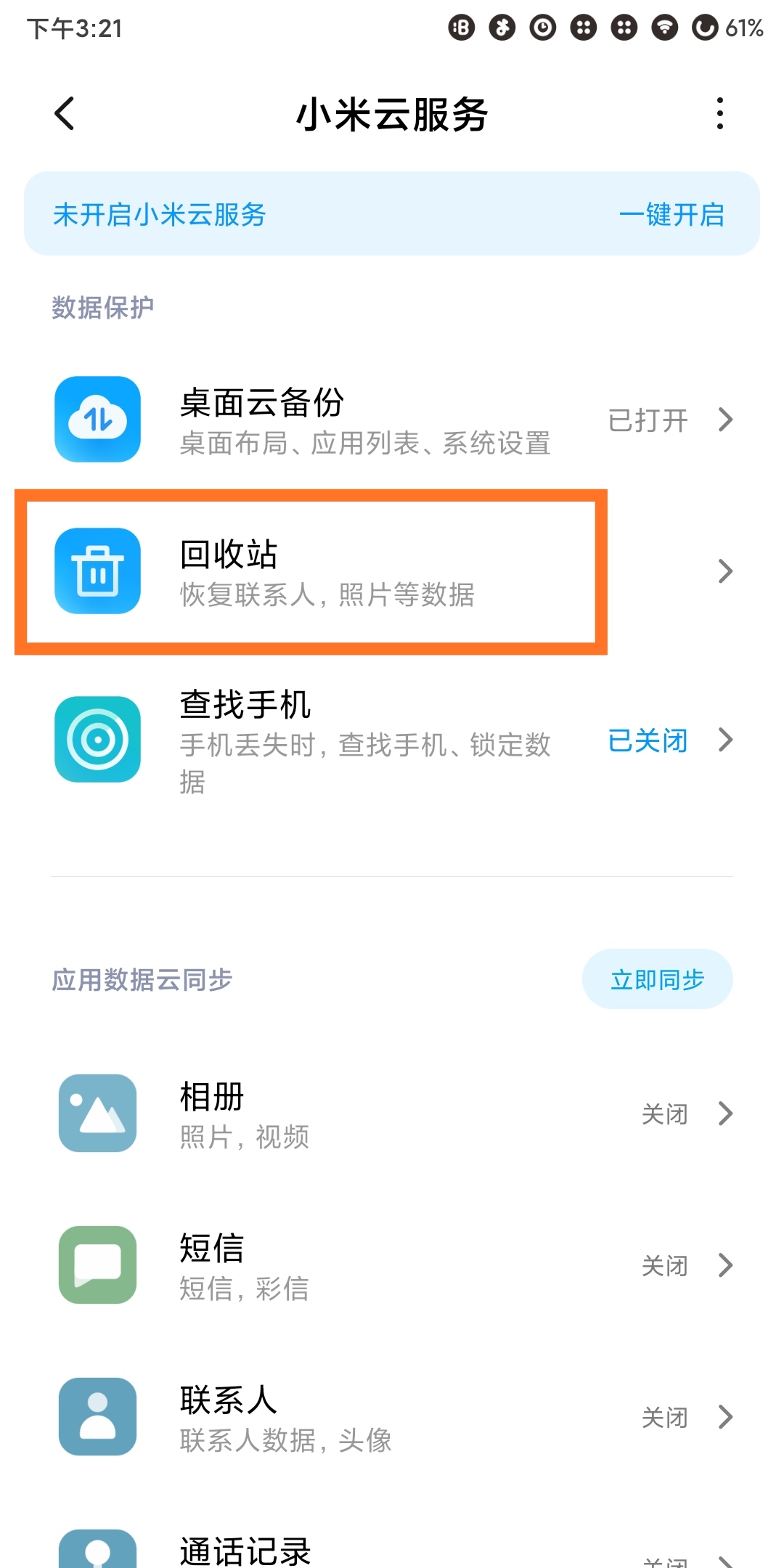View the 数据保护 data protection section header
Screen dimensions: 784x1568
click(x=103, y=307)
